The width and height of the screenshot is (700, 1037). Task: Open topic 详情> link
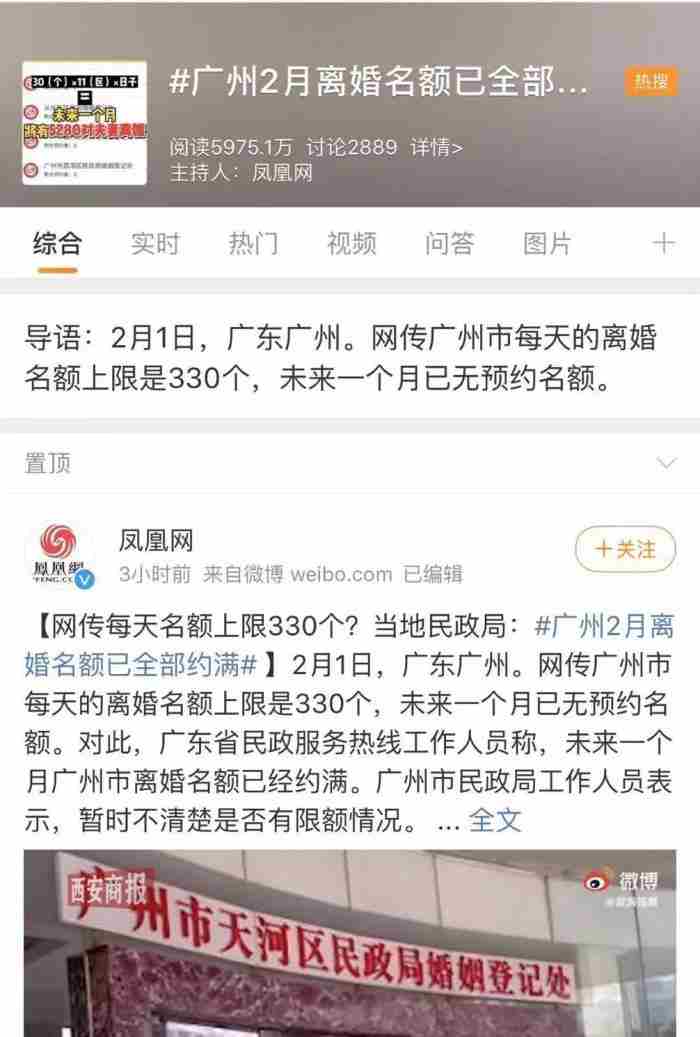click(x=435, y=147)
